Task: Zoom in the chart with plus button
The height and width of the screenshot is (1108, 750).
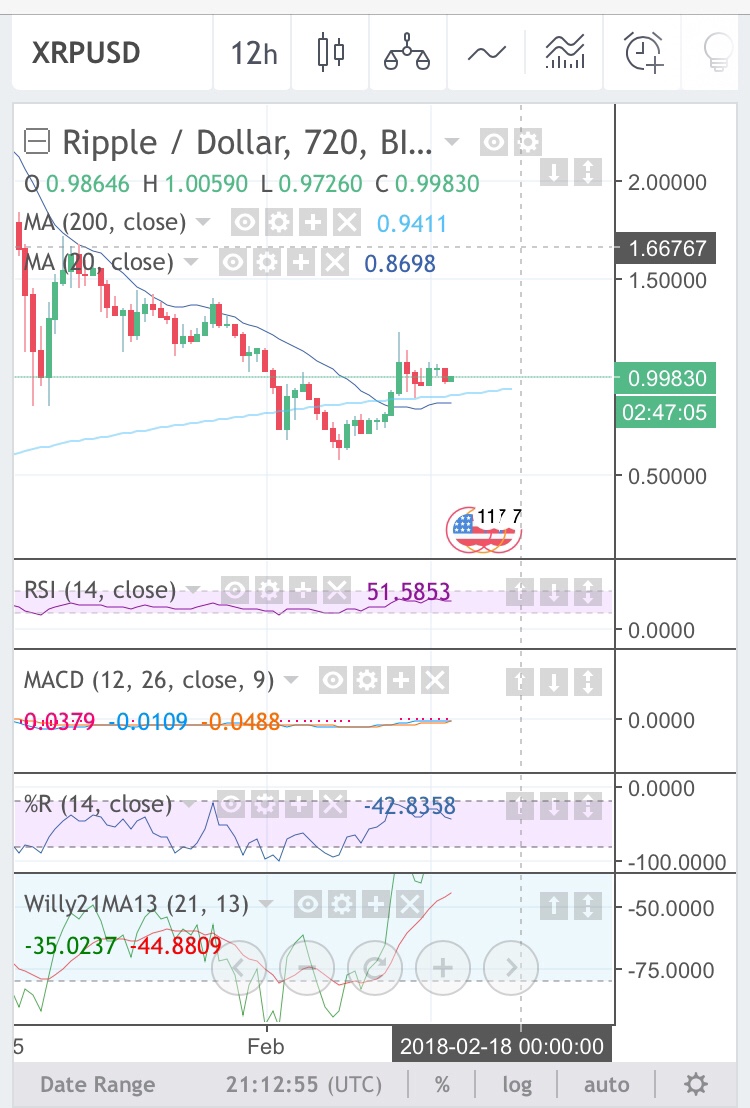Action: [x=441, y=967]
